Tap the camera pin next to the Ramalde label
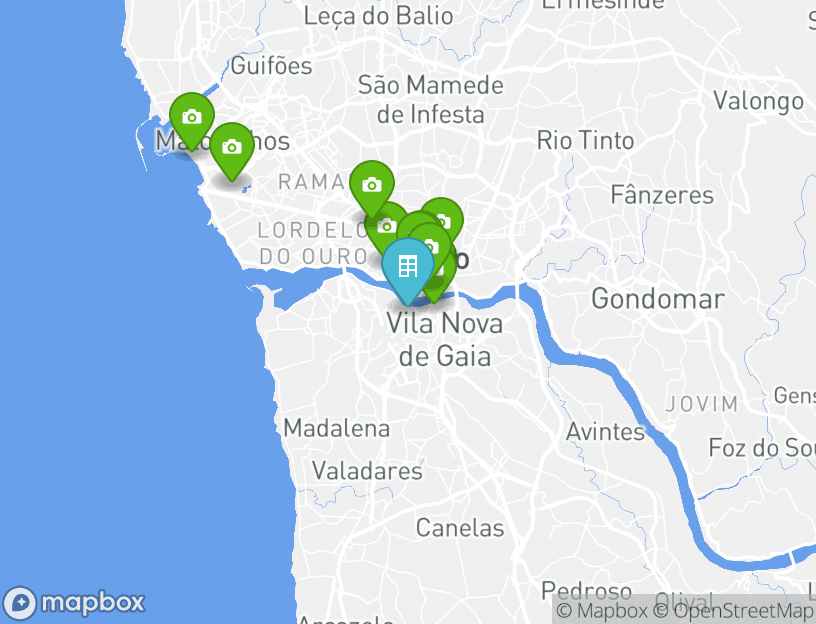The width and height of the screenshot is (816, 624). pyautogui.click(x=371, y=186)
